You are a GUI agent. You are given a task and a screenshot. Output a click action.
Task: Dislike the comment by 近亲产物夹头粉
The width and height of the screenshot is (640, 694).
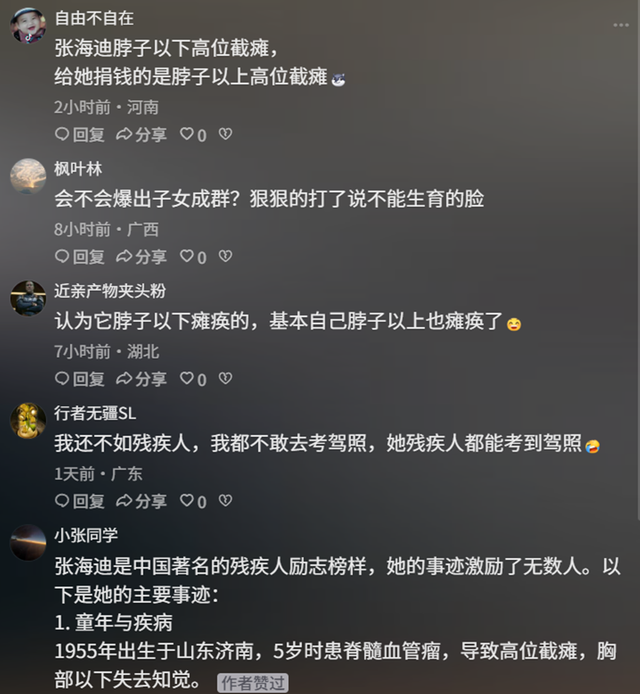click(x=225, y=379)
